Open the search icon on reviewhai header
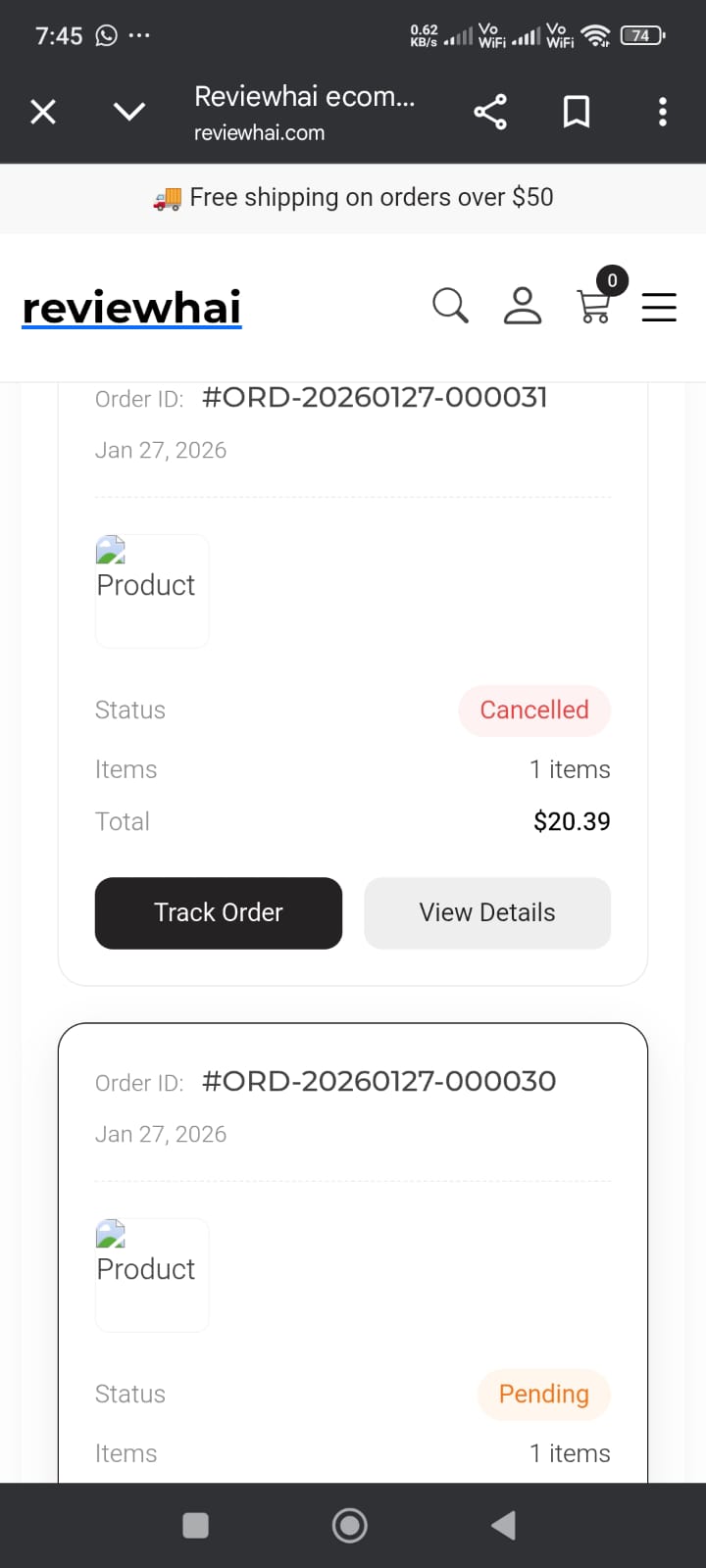This screenshot has height=1568, width=706. pyautogui.click(x=450, y=306)
